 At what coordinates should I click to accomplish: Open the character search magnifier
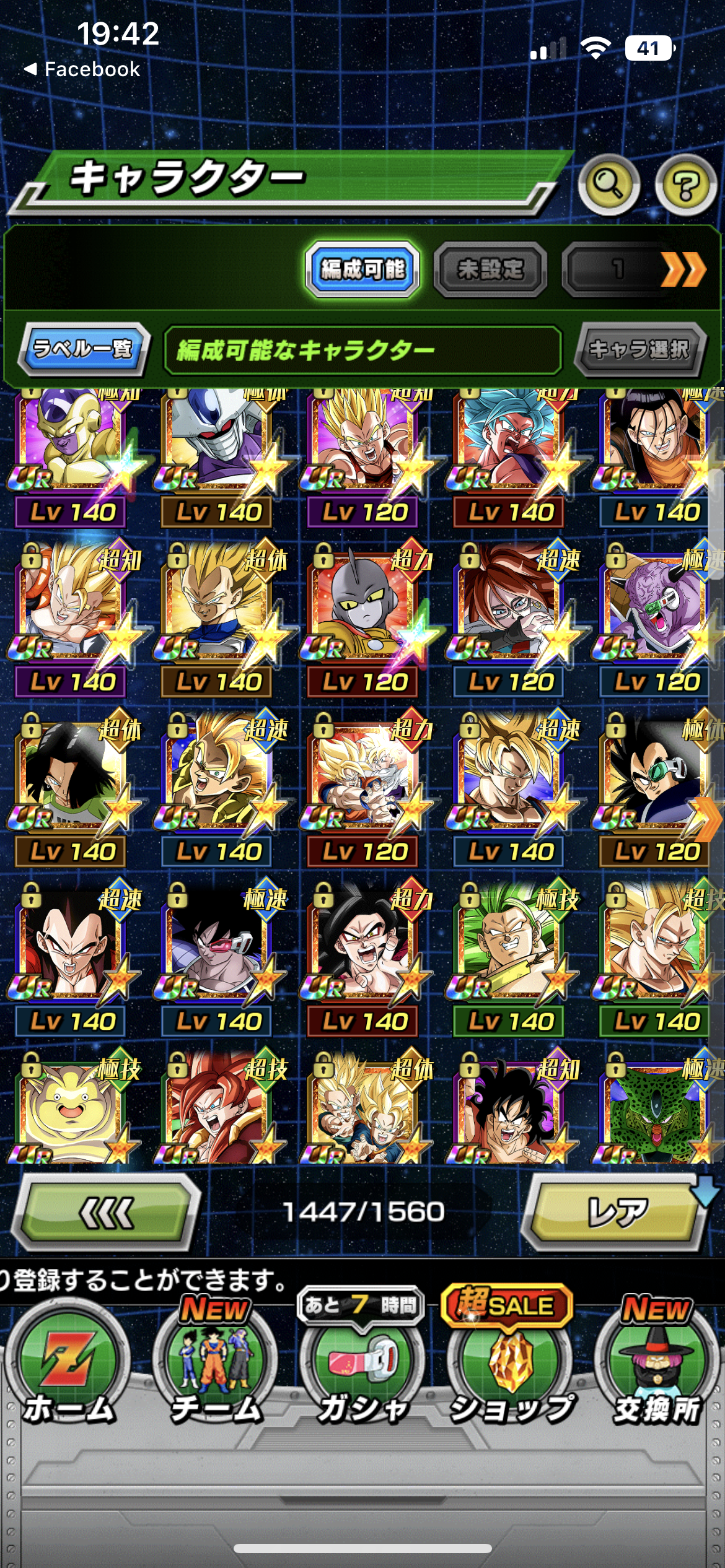pos(609,185)
